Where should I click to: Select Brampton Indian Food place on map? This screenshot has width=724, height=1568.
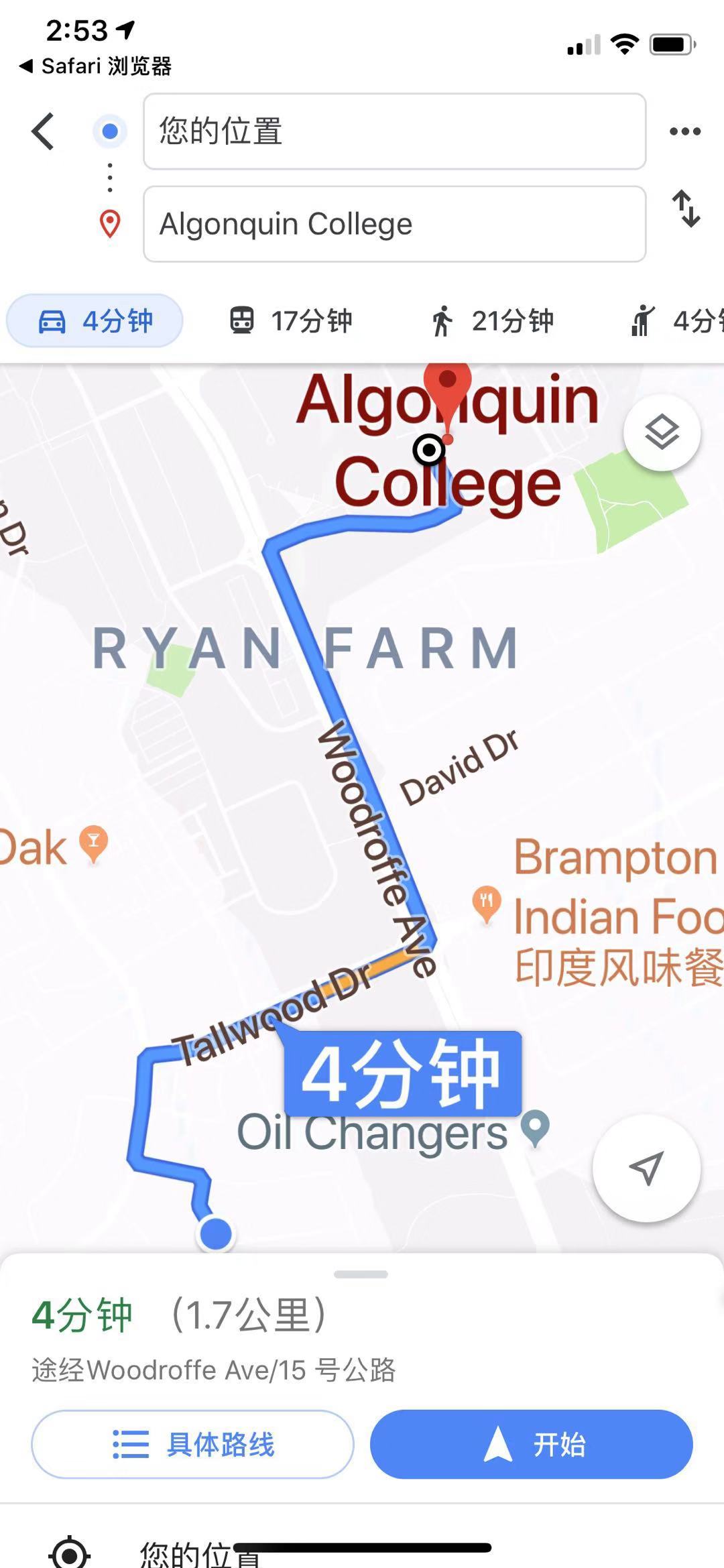pyautogui.click(x=487, y=903)
